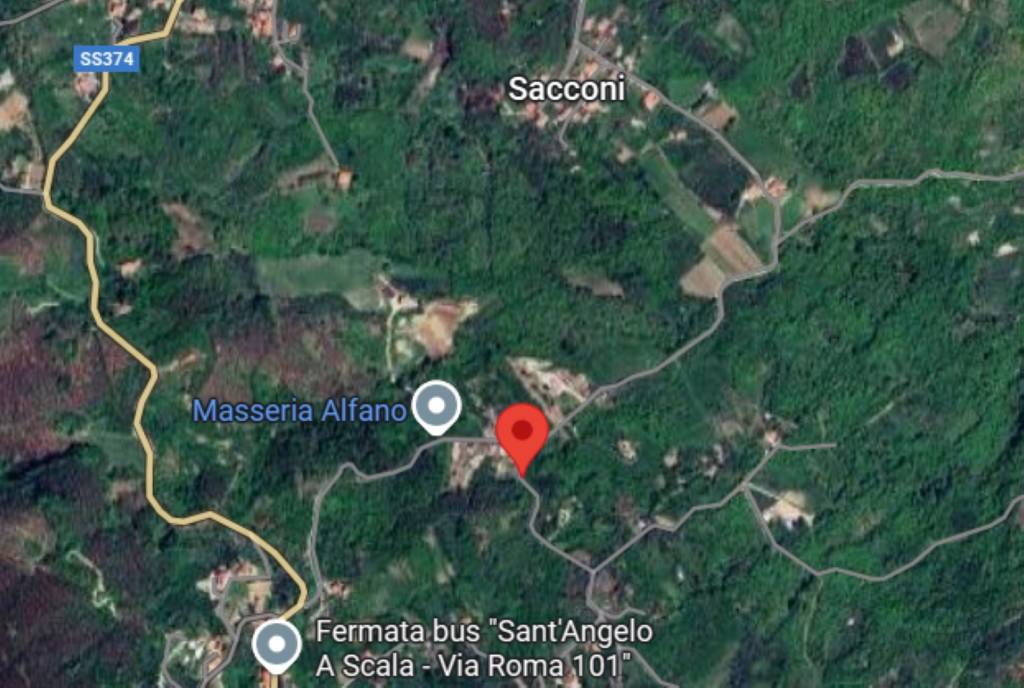Screen dimensions: 1024x688
Task: Open the Fermata bus Sant'Angelo A Scala marker
Action: click(276, 644)
